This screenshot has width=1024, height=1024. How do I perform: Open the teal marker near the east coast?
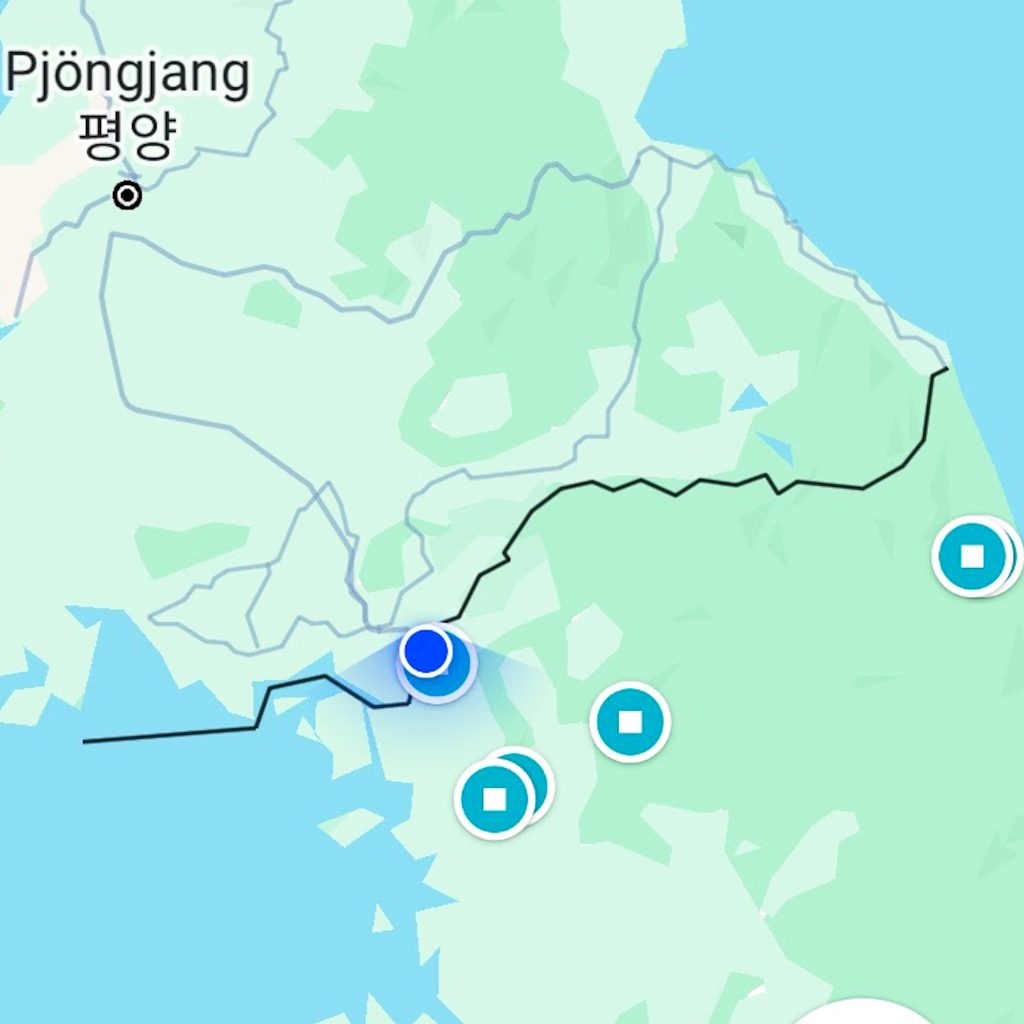[x=971, y=556]
